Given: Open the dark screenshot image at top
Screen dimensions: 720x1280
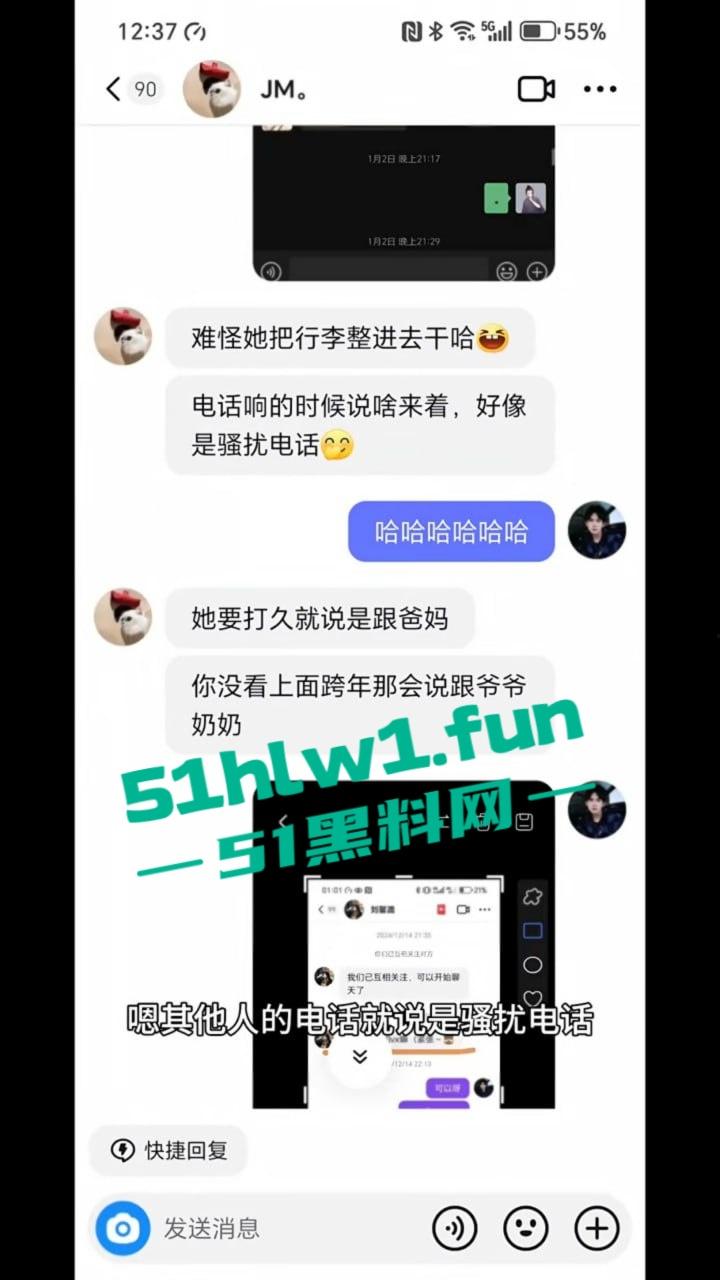Looking at the screenshot, I should pos(403,200).
